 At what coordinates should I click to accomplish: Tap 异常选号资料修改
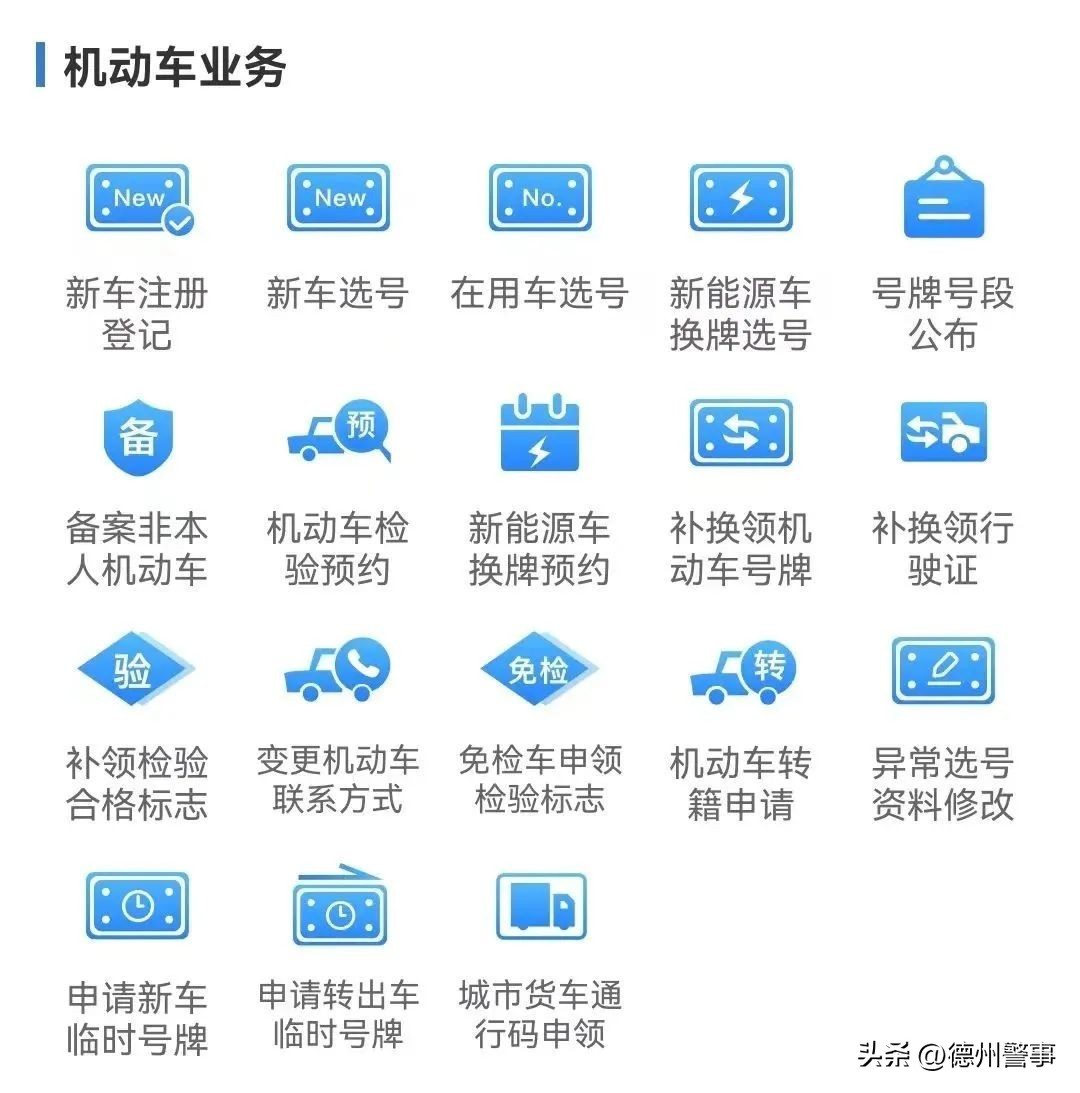coord(942,671)
